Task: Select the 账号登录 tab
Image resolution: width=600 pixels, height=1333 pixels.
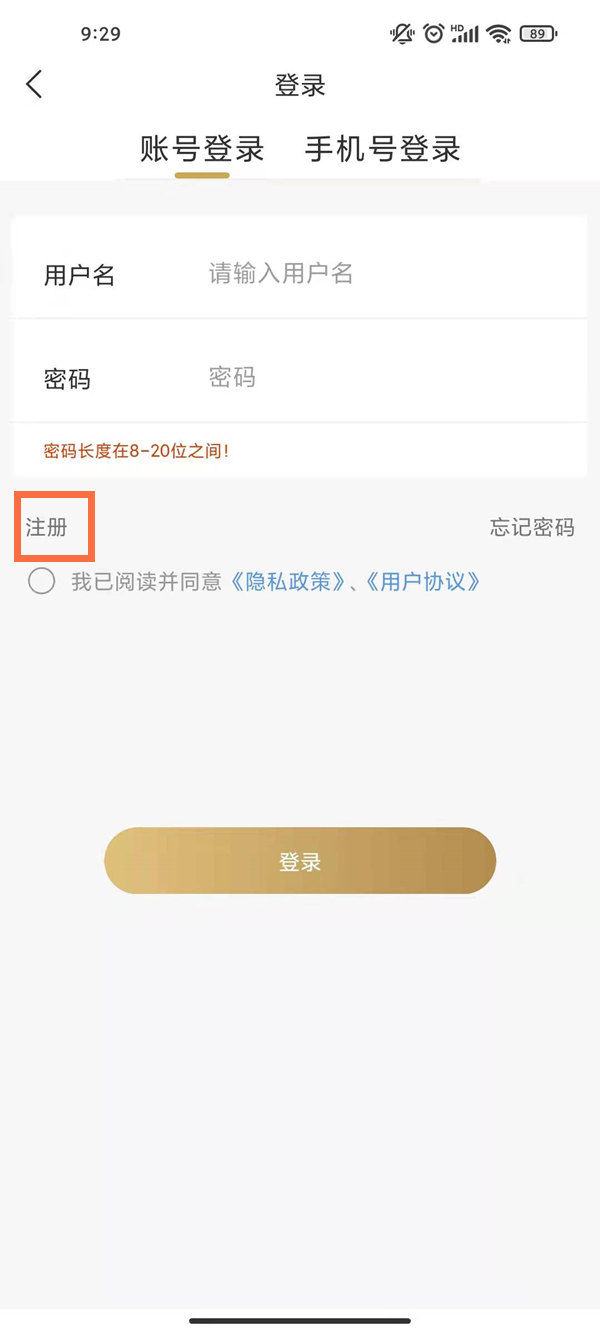Action: (202, 150)
